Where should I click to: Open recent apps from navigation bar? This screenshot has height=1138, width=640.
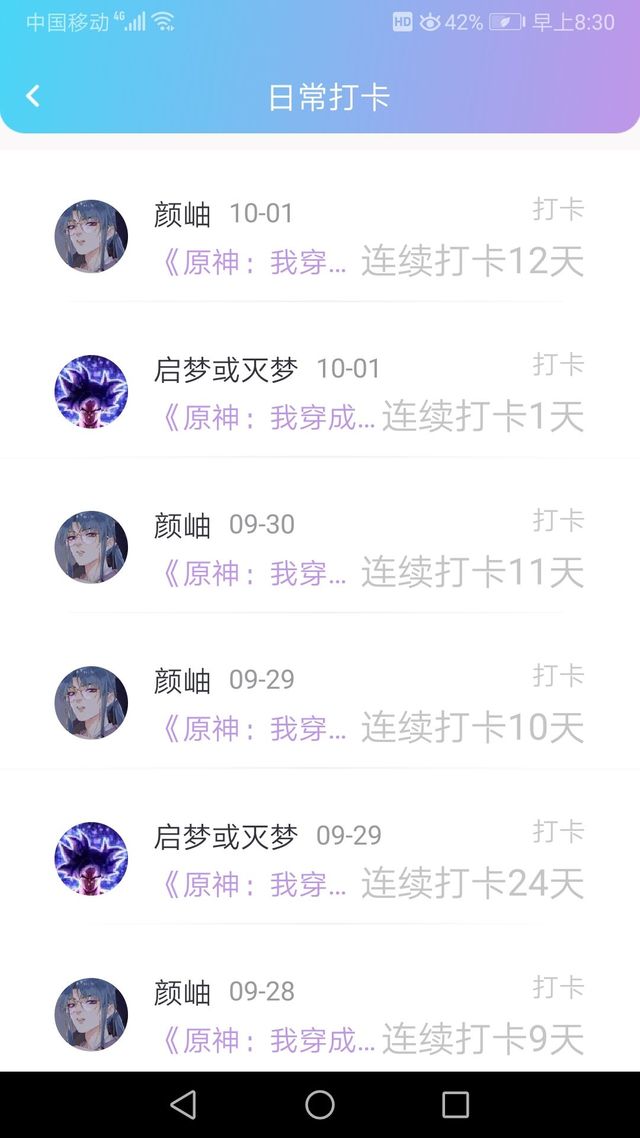click(x=456, y=1105)
